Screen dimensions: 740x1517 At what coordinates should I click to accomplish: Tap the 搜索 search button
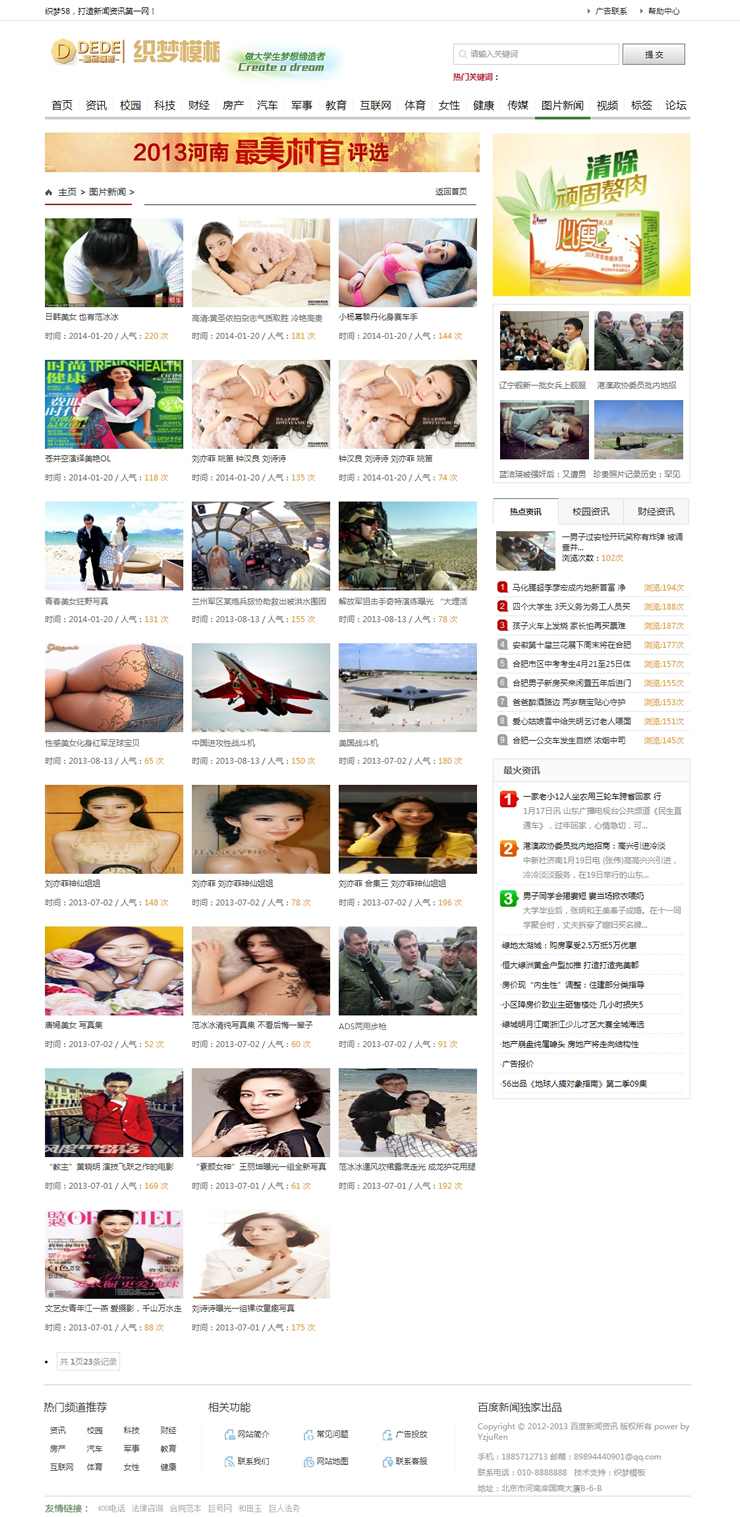coord(653,54)
